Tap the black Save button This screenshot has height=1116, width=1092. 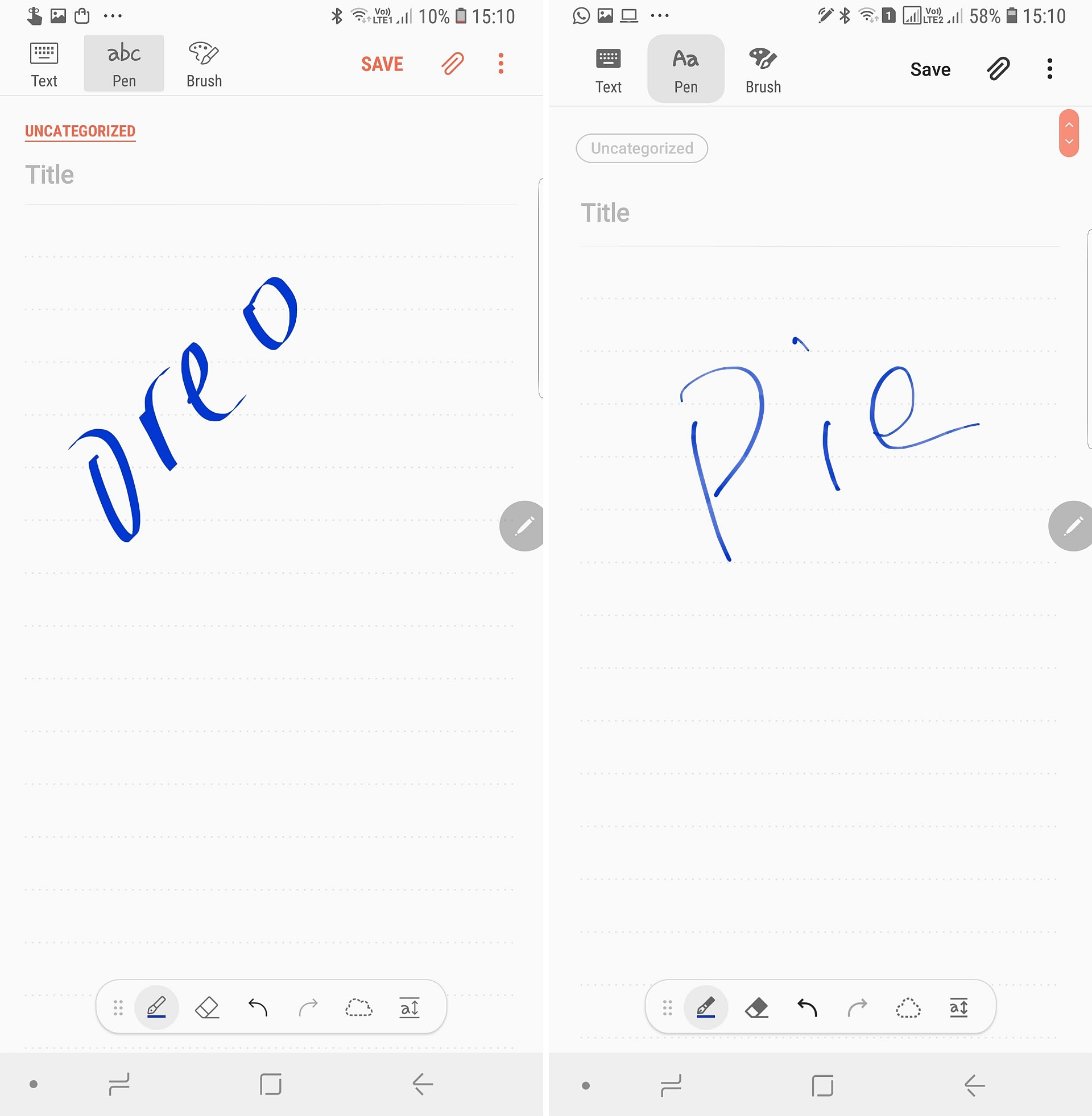(x=930, y=69)
